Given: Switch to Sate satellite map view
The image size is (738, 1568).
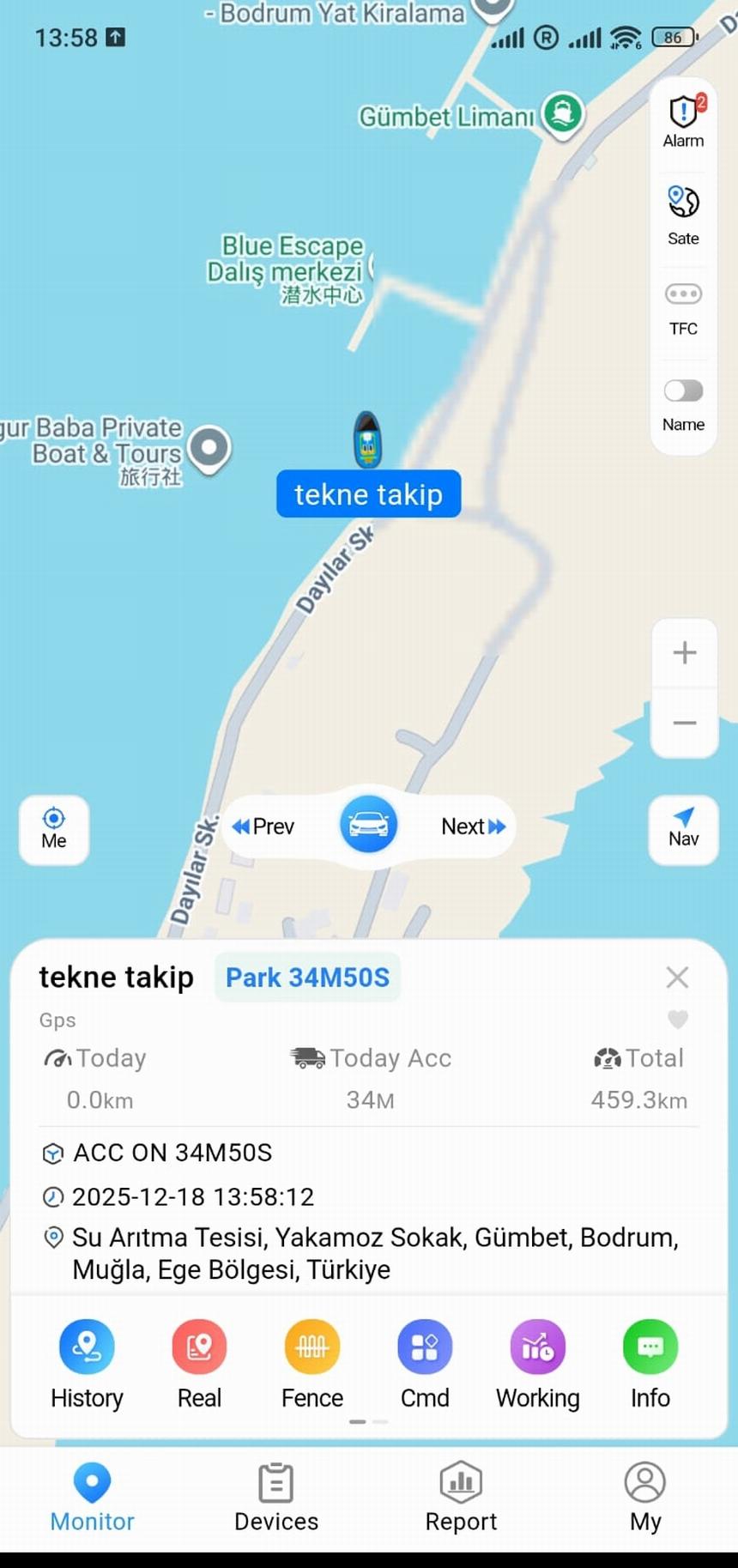Looking at the screenshot, I should 683,215.
